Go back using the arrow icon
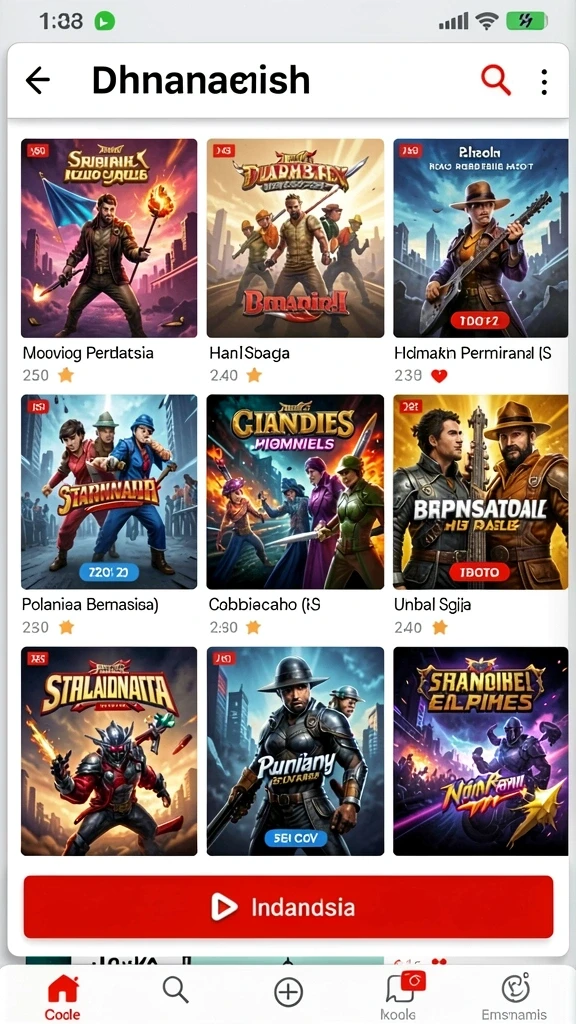The height and width of the screenshot is (1024, 576). tap(38, 80)
